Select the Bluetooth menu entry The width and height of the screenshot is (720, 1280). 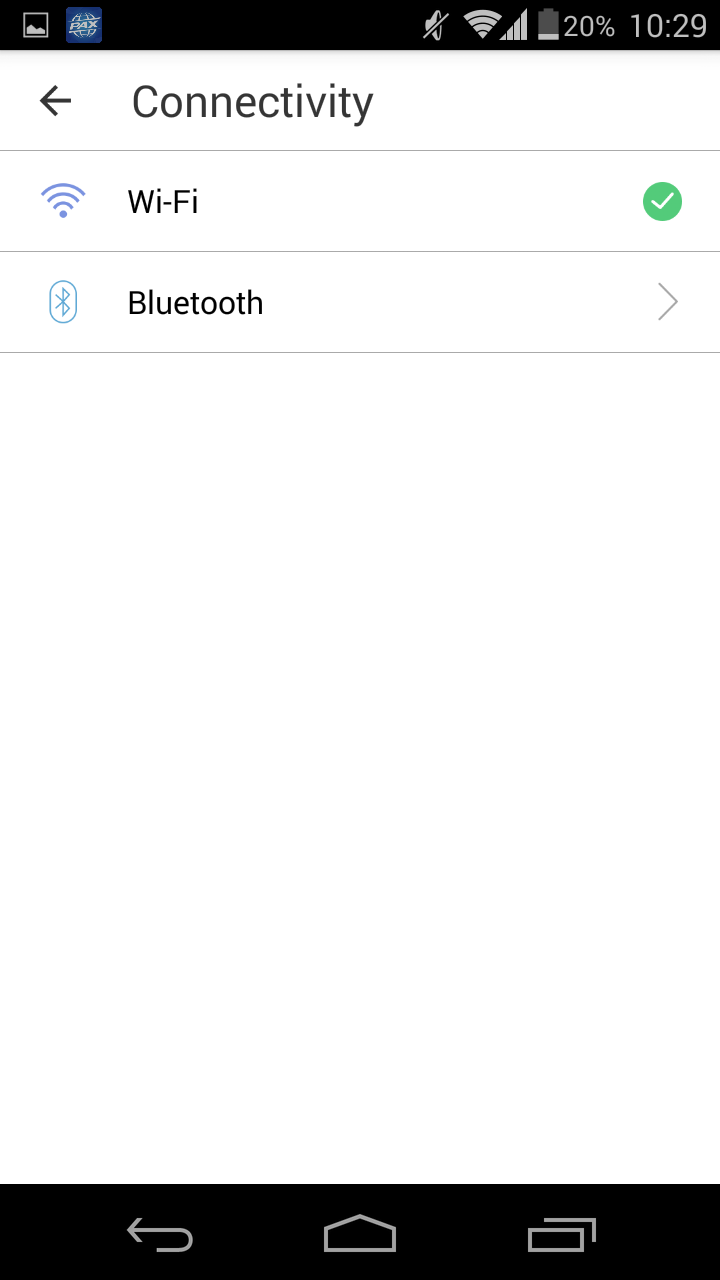click(195, 302)
